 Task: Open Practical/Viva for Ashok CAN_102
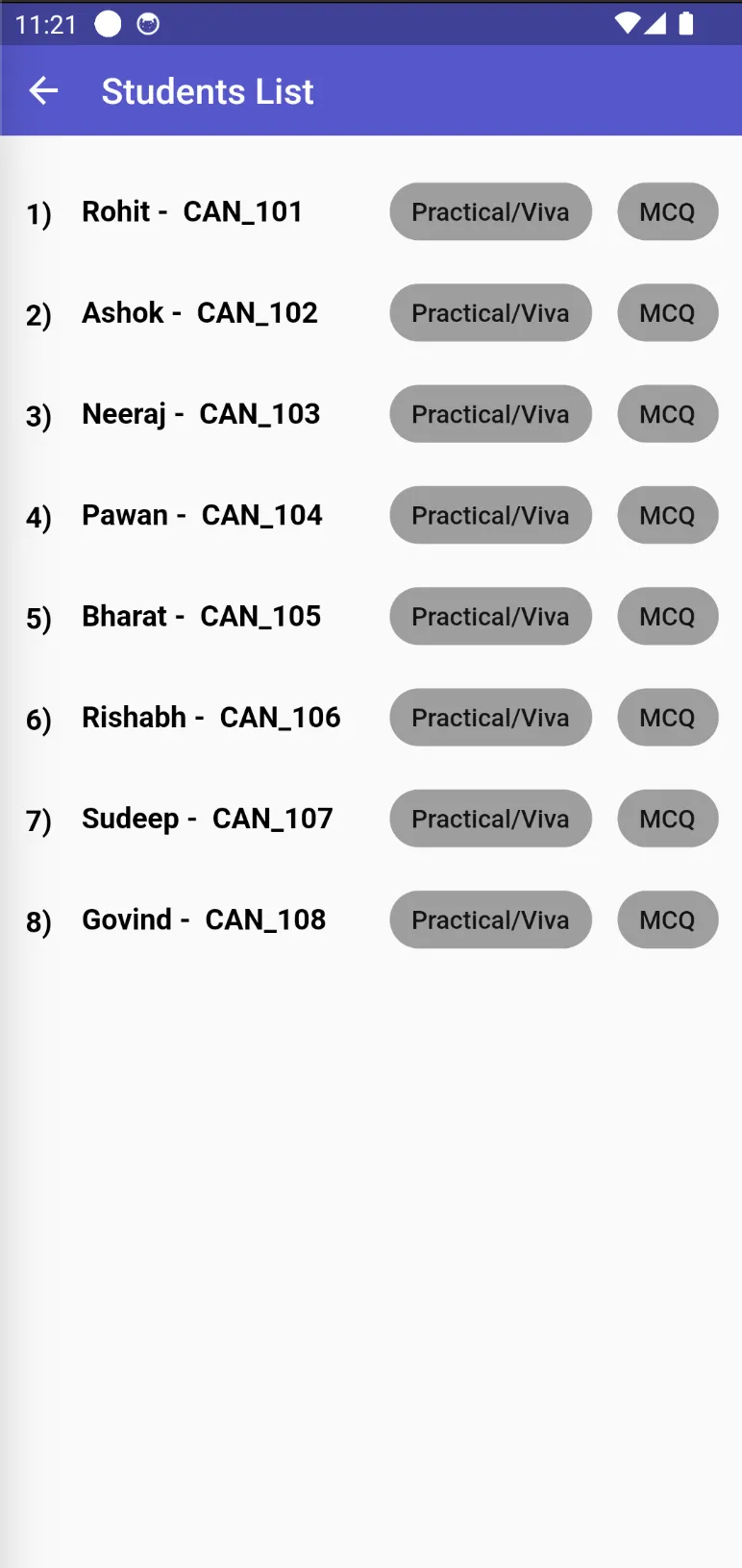pos(490,312)
